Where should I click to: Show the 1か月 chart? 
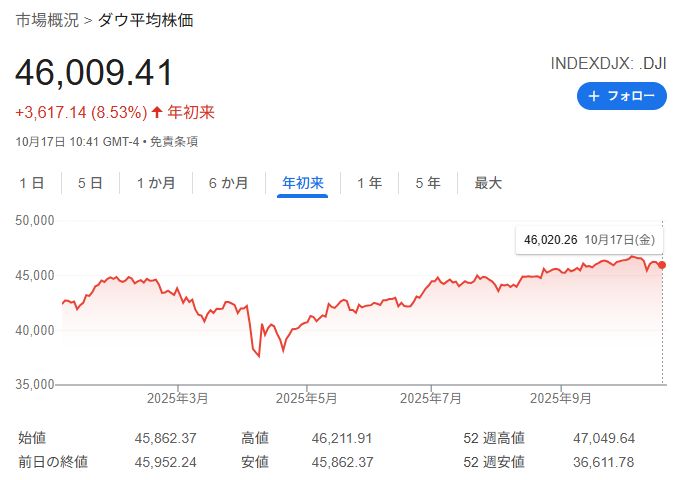pos(156,183)
